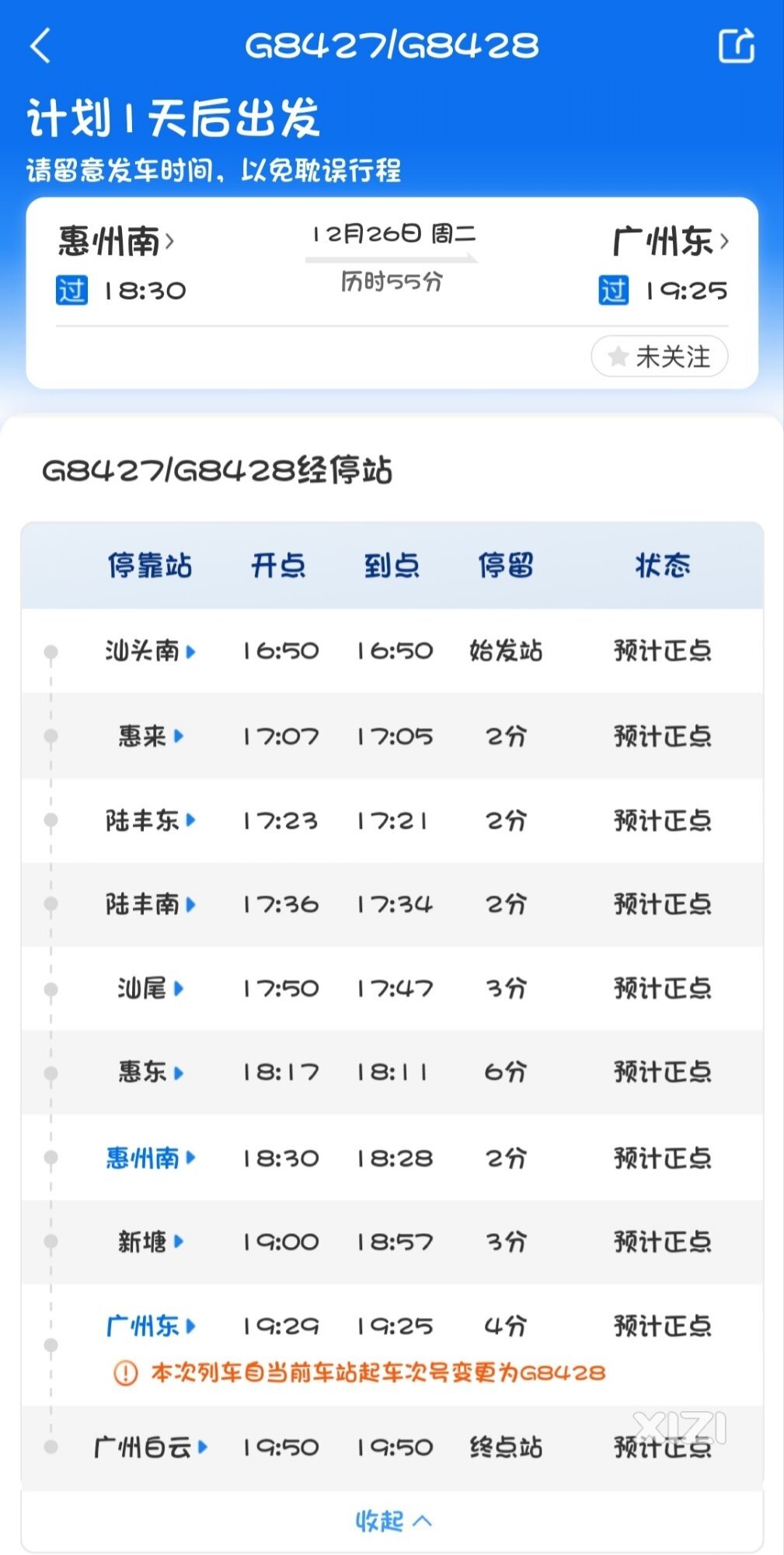Open the 陆丰东 station stop
Image resolution: width=784 pixels, height=1555 pixels.
[x=150, y=820]
